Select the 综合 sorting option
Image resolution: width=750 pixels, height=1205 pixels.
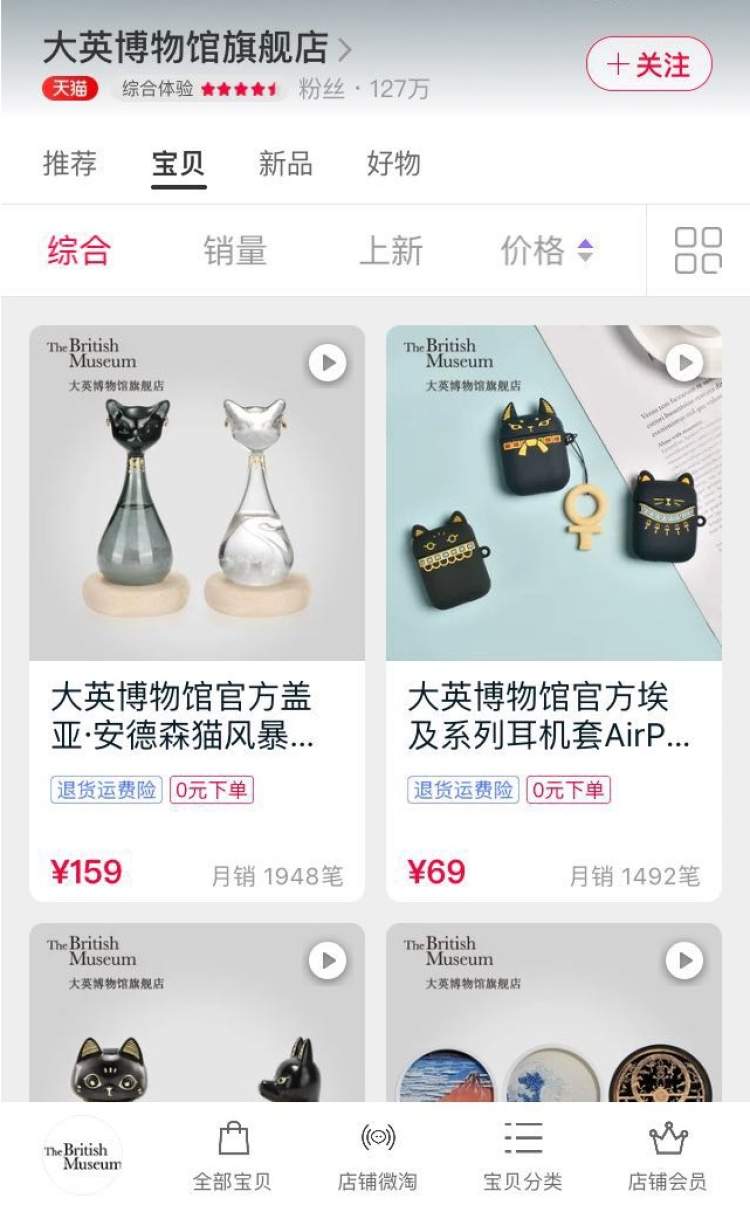[79, 250]
